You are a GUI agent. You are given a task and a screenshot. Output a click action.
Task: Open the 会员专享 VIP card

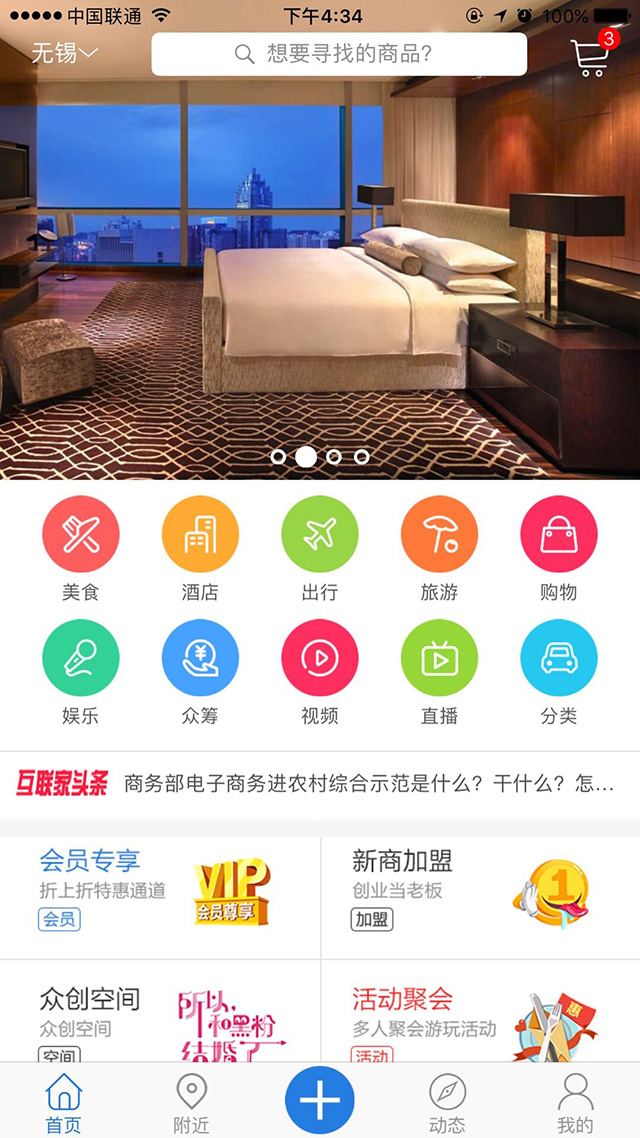160,897
